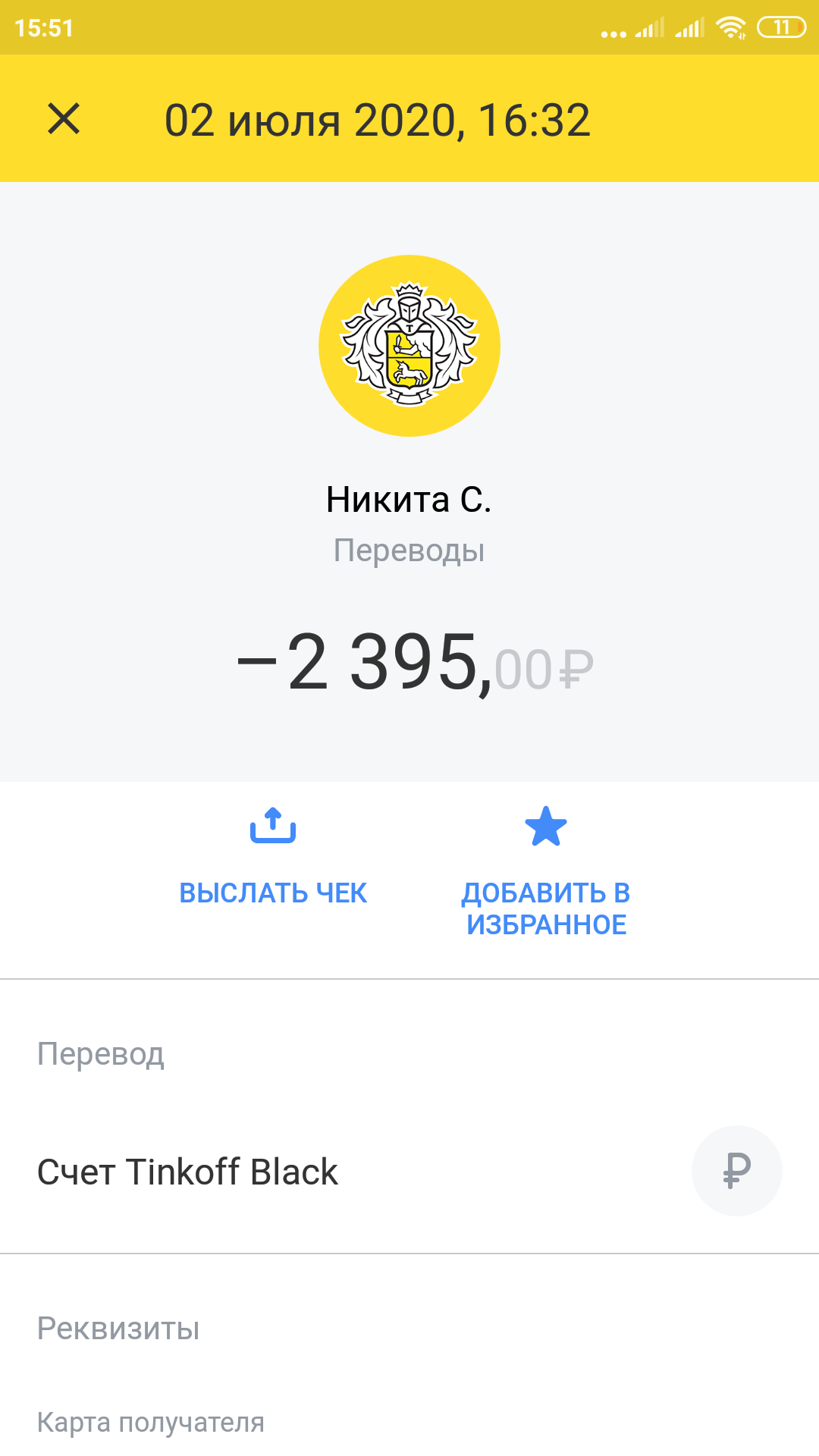Add this transfer to favorites
This screenshot has width=819, height=1456.
click(x=546, y=872)
